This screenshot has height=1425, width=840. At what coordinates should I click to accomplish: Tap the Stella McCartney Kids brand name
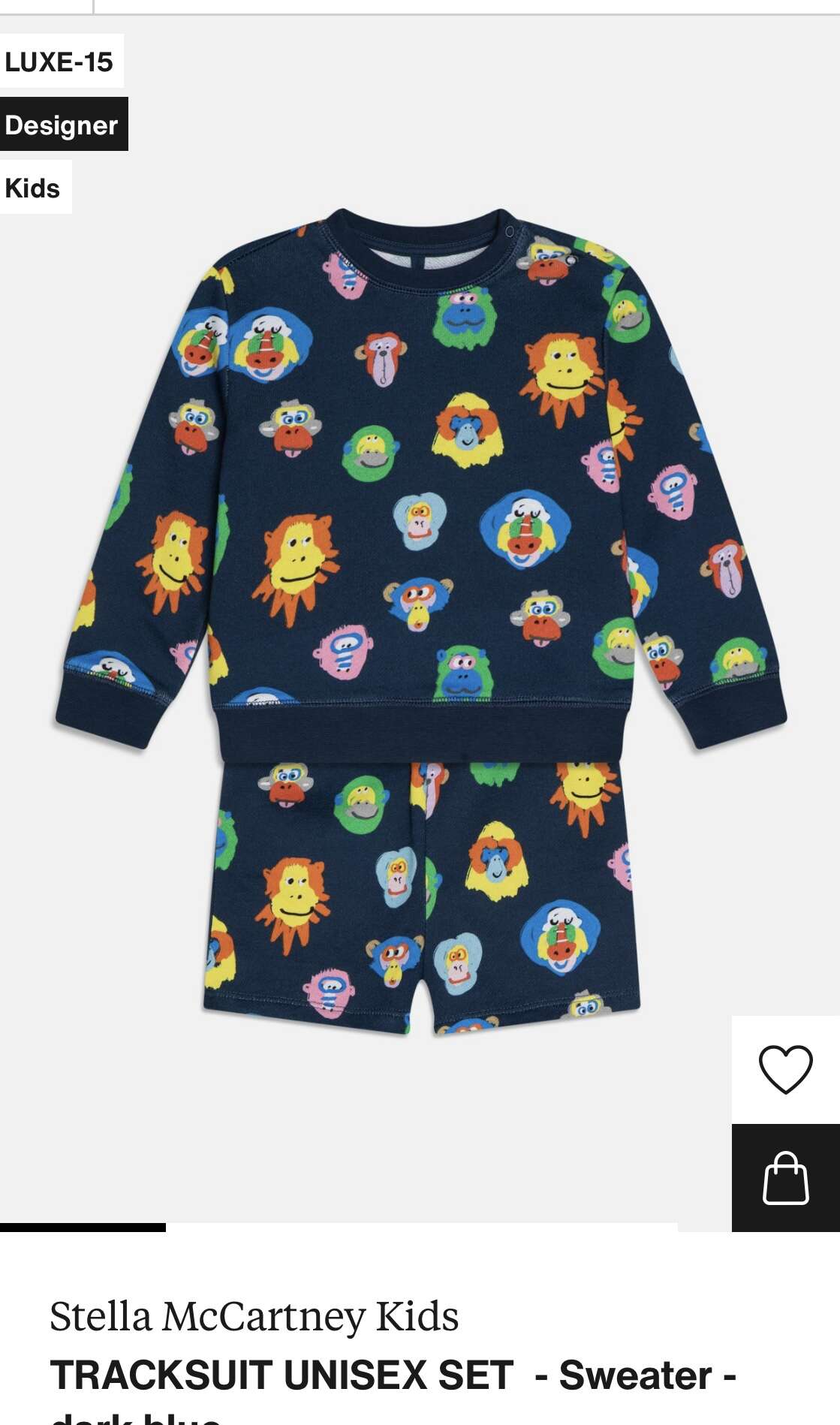pos(254,1316)
